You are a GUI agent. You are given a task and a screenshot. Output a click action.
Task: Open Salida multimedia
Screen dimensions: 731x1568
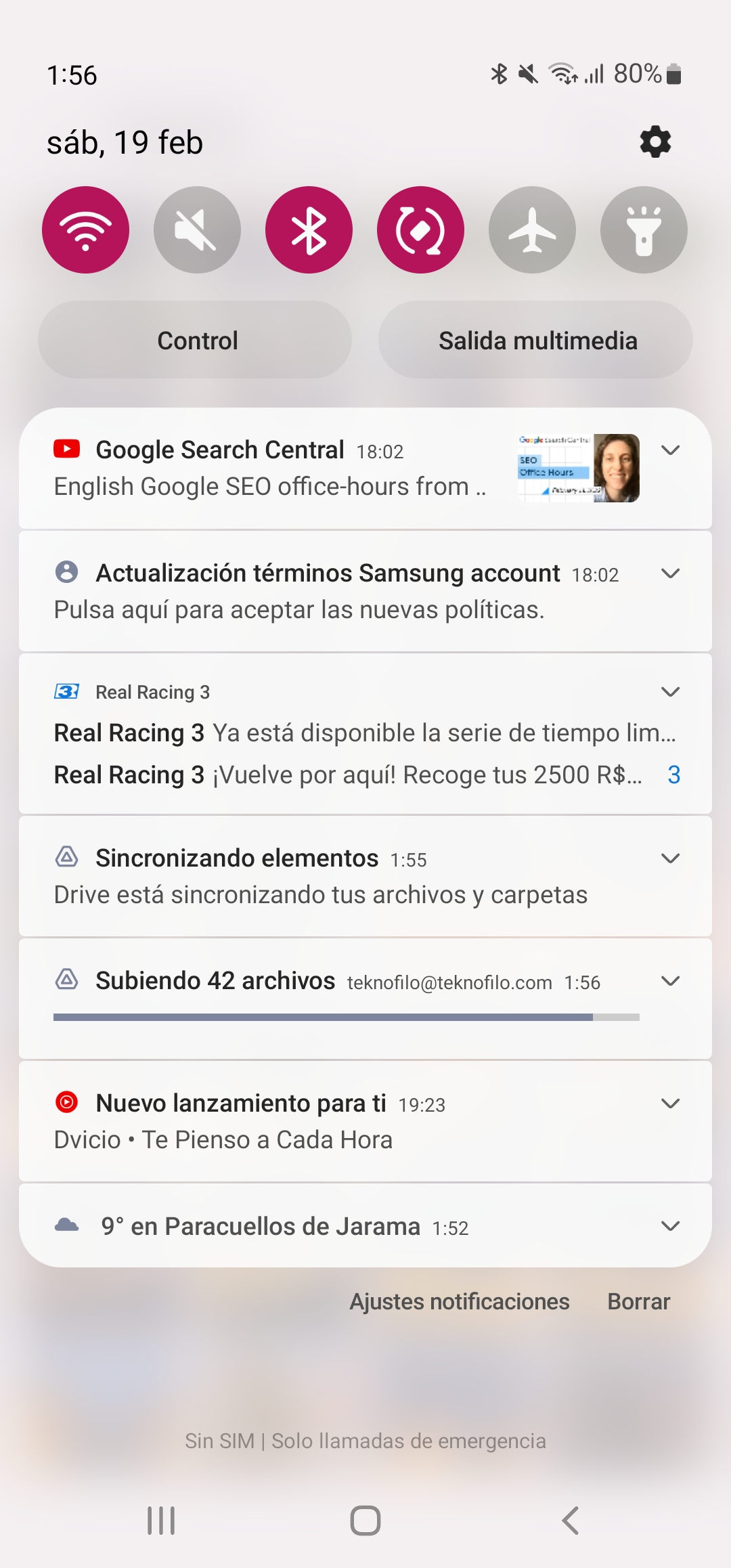click(x=535, y=340)
